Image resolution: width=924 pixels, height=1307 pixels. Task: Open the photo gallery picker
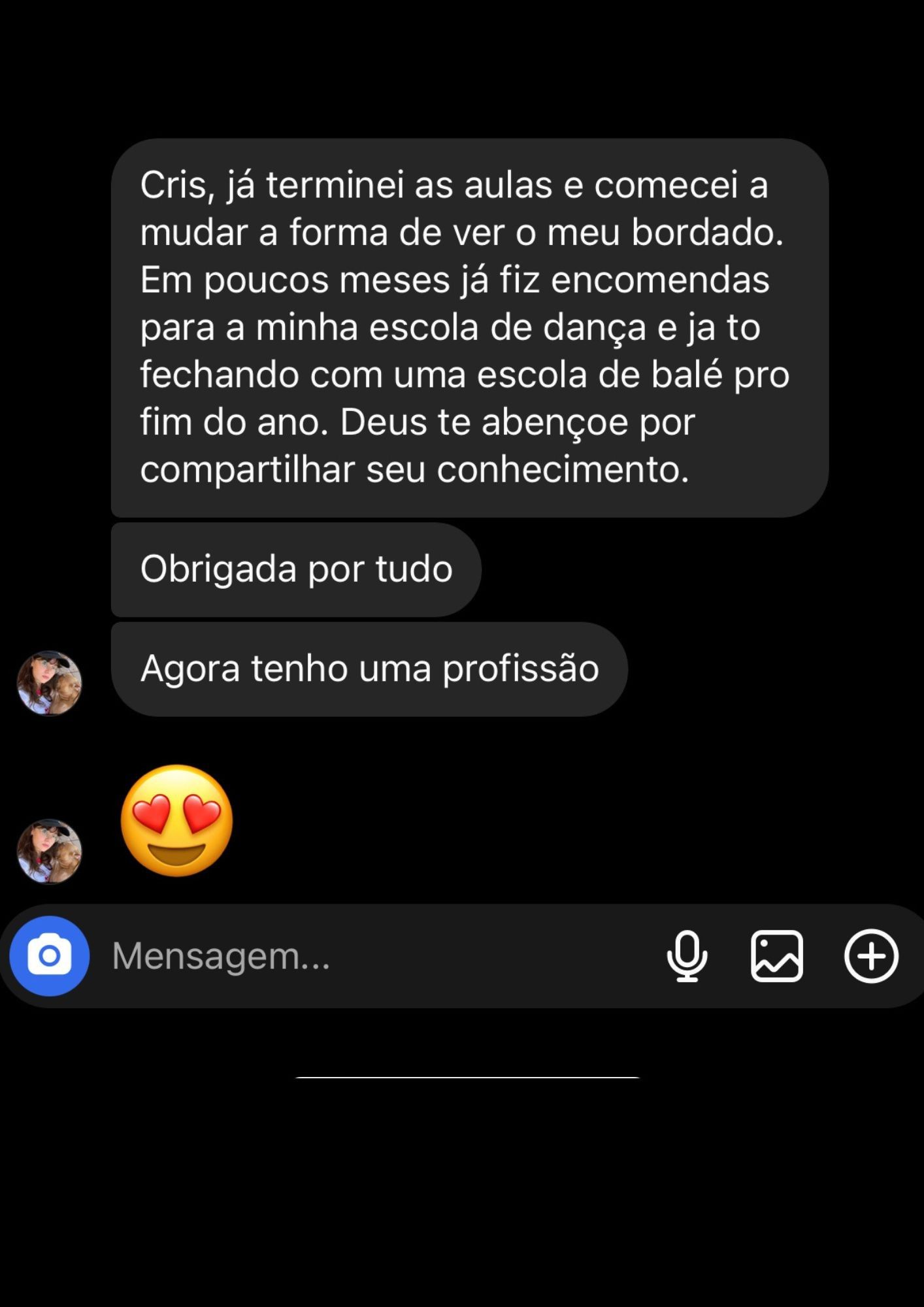776,956
